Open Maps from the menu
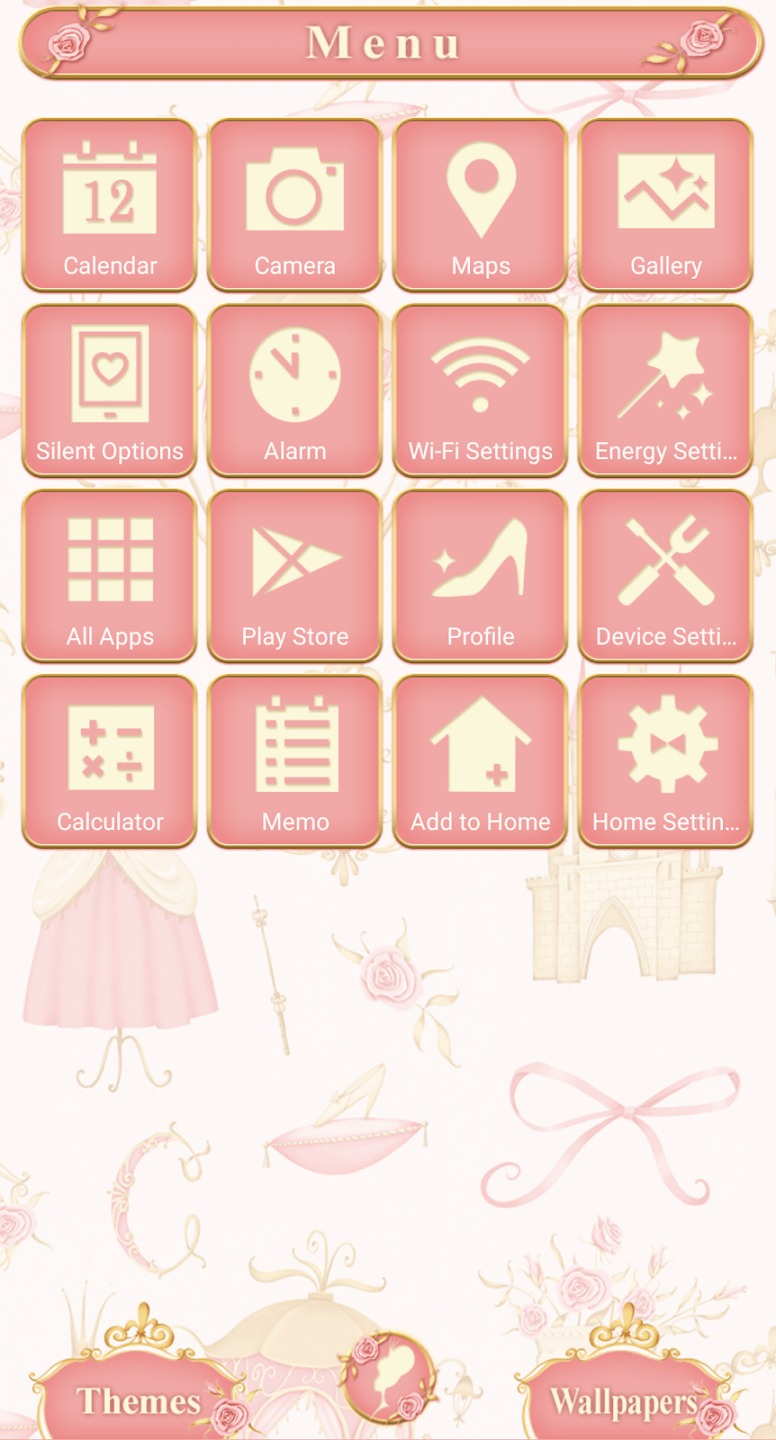Screen dimensions: 776x1440 tap(480, 205)
